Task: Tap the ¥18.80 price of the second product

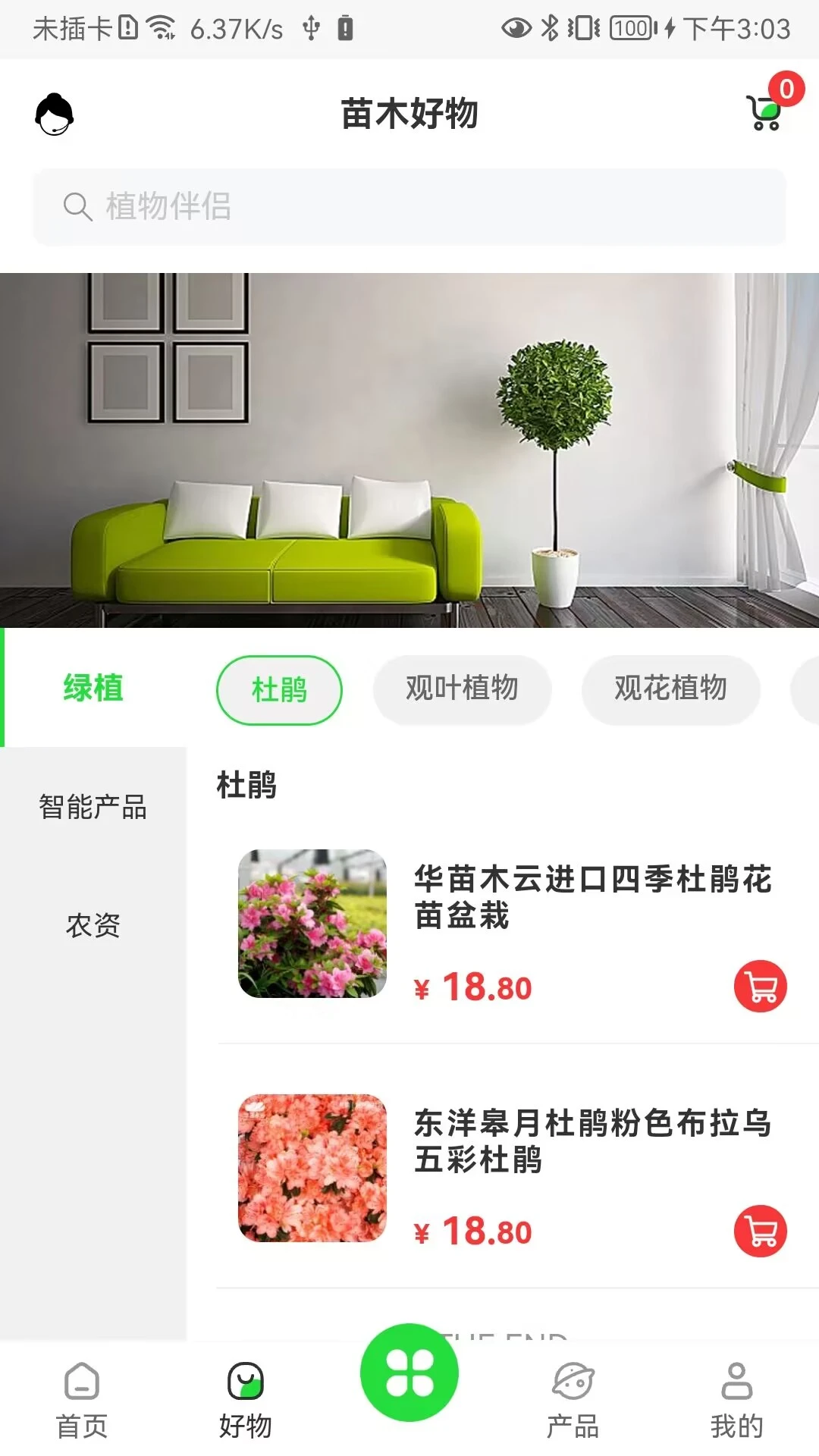Action: (x=475, y=1230)
